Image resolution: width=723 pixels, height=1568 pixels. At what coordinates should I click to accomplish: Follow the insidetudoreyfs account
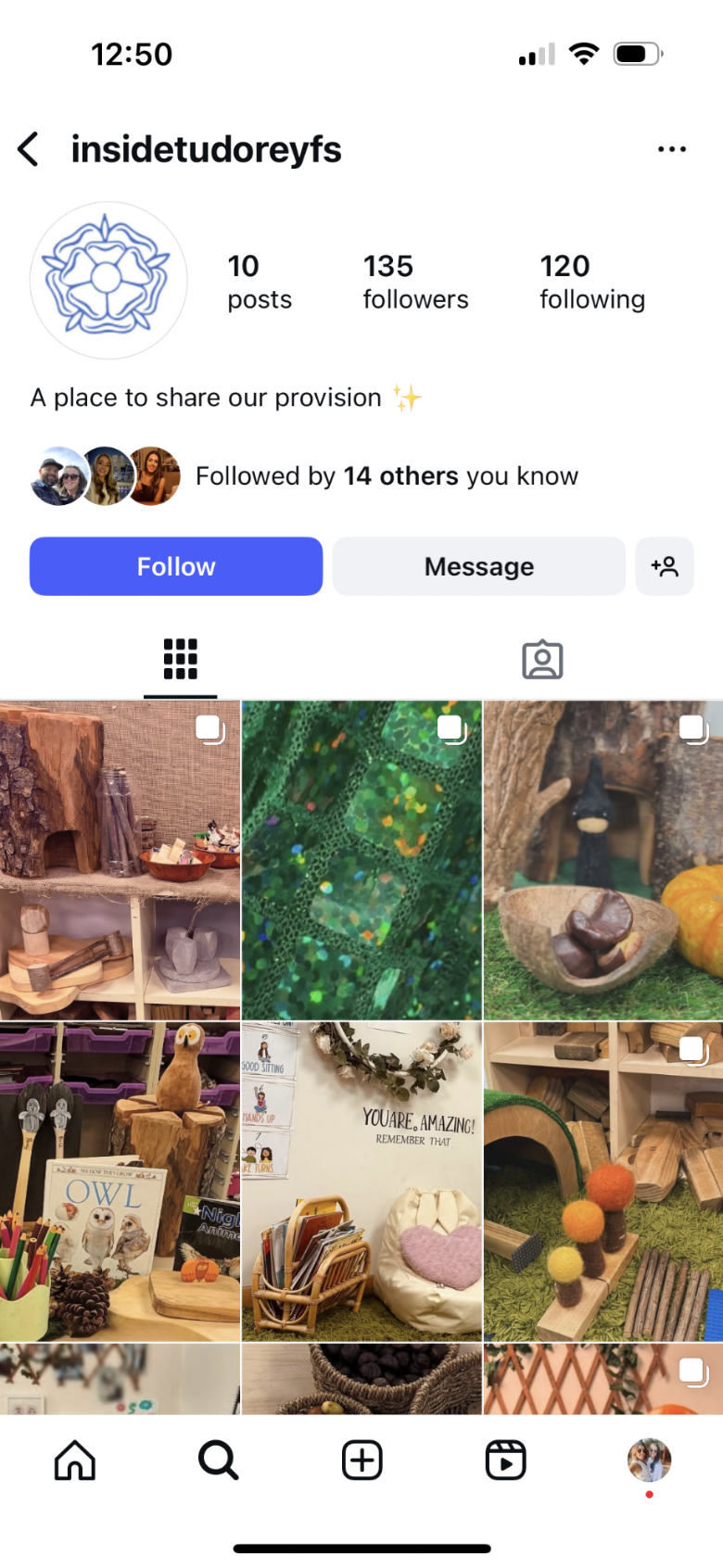pyautogui.click(x=176, y=566)
